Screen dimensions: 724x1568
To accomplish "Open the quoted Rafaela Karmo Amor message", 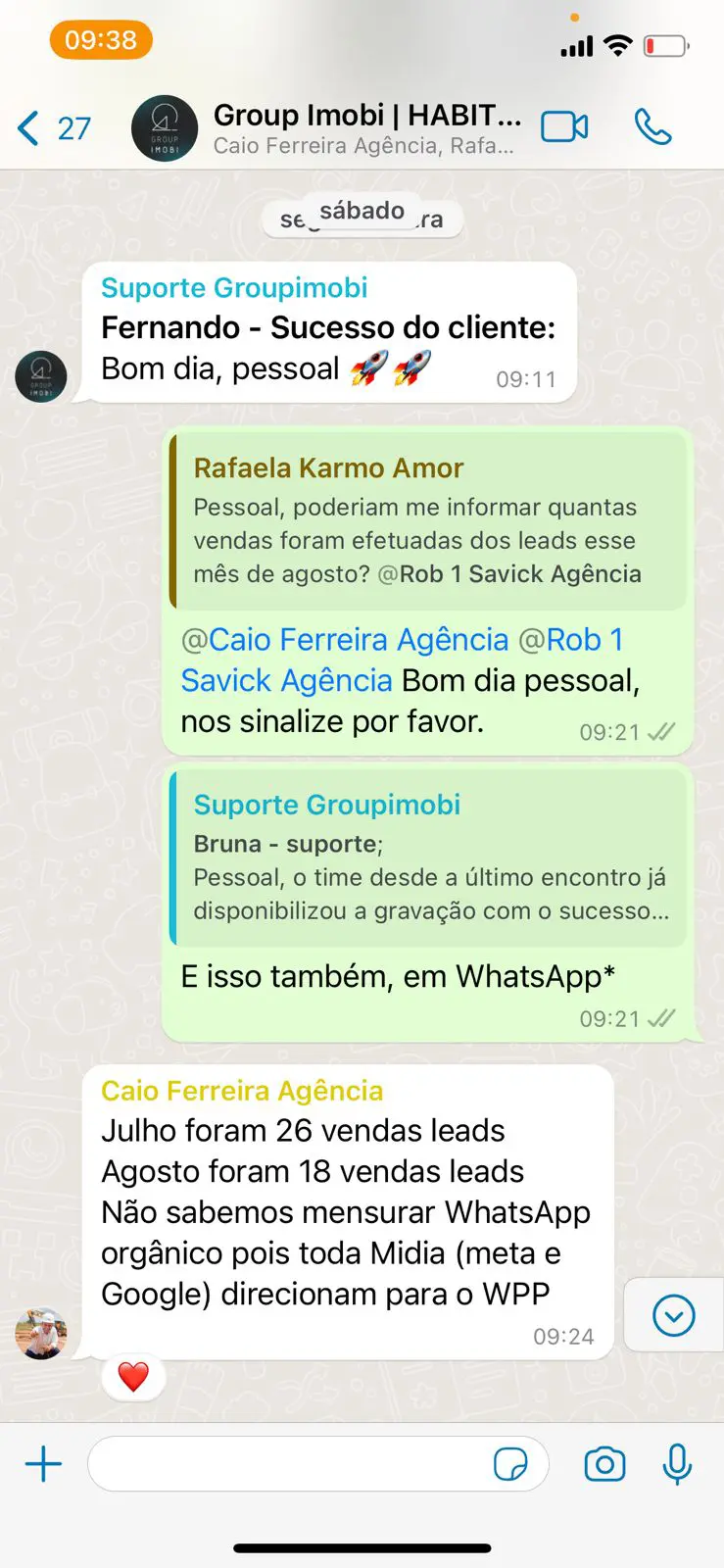I will [x=427, y=520].
